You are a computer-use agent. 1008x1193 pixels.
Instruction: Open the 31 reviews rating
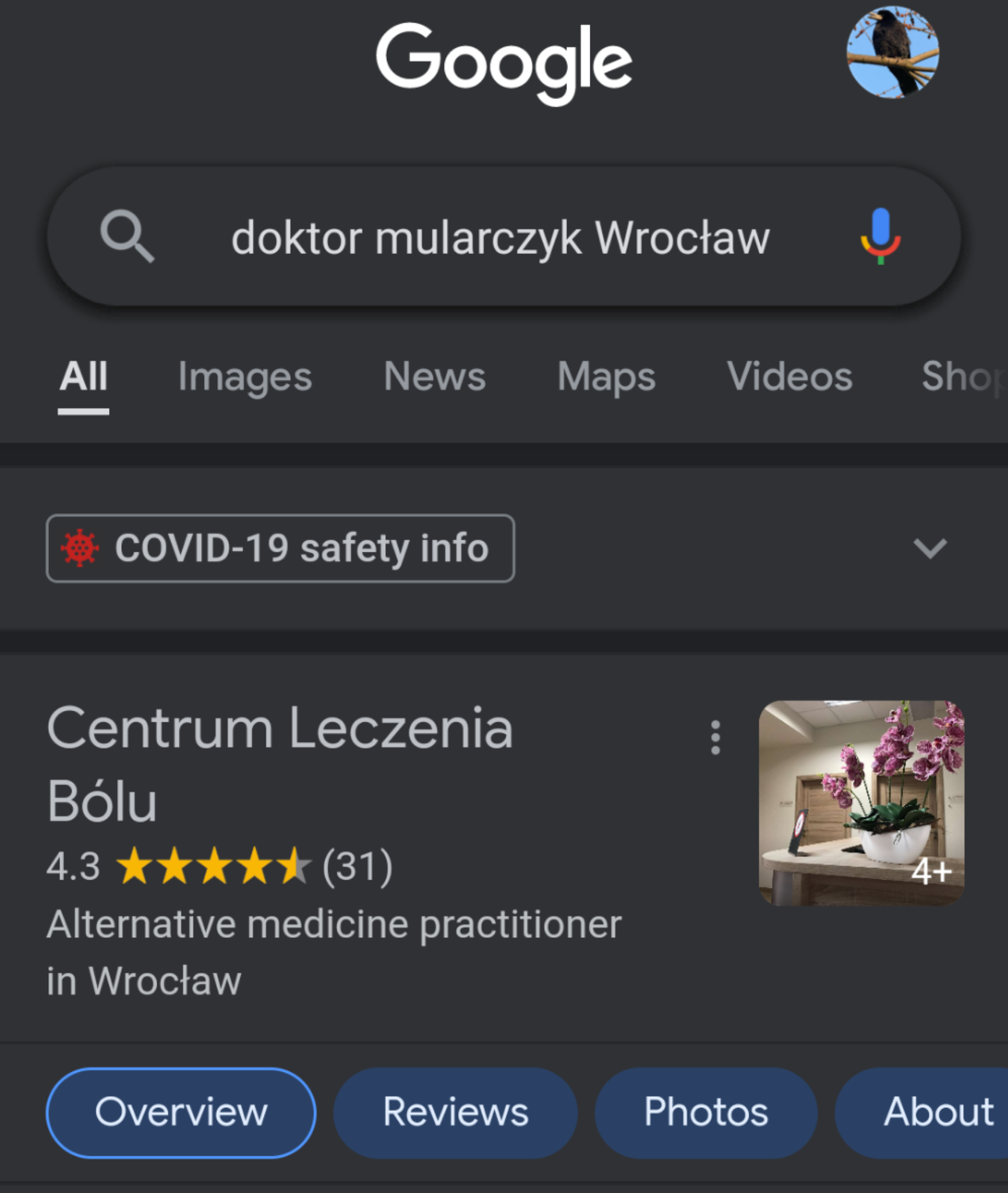pos(357,866)
